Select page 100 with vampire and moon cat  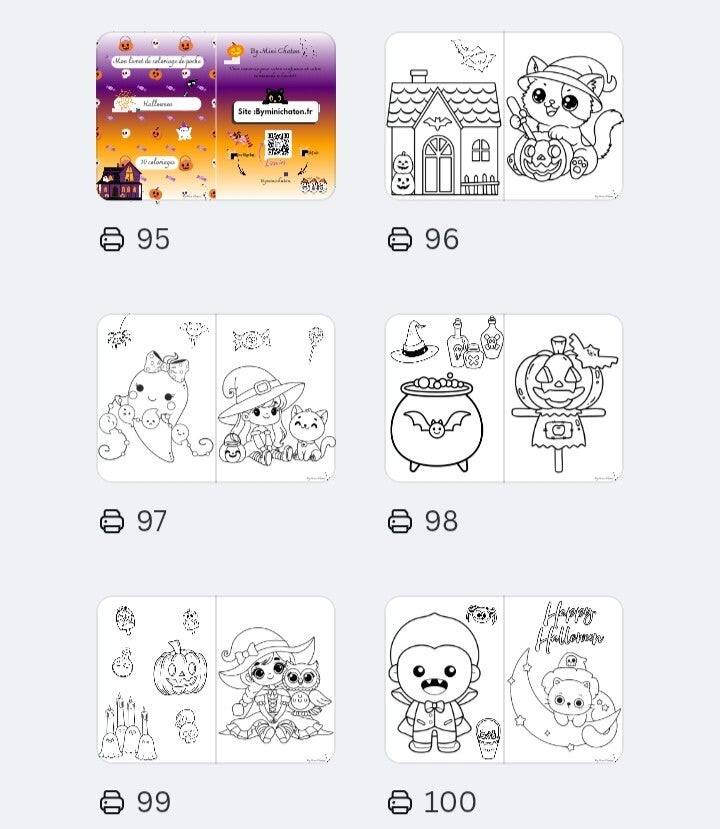(504, 680)
